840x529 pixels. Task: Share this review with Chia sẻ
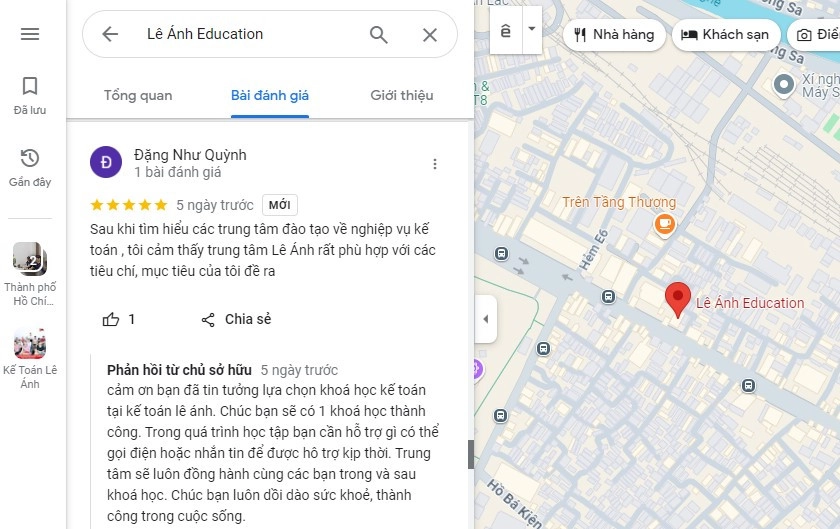point(236,320)
